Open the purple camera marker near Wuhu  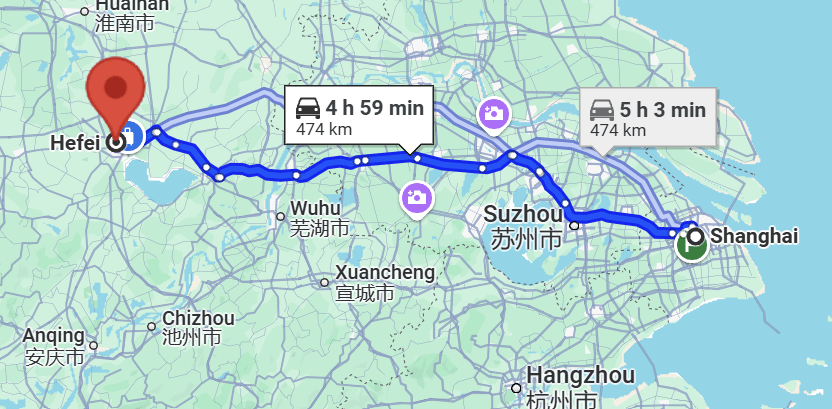point(417,197)
